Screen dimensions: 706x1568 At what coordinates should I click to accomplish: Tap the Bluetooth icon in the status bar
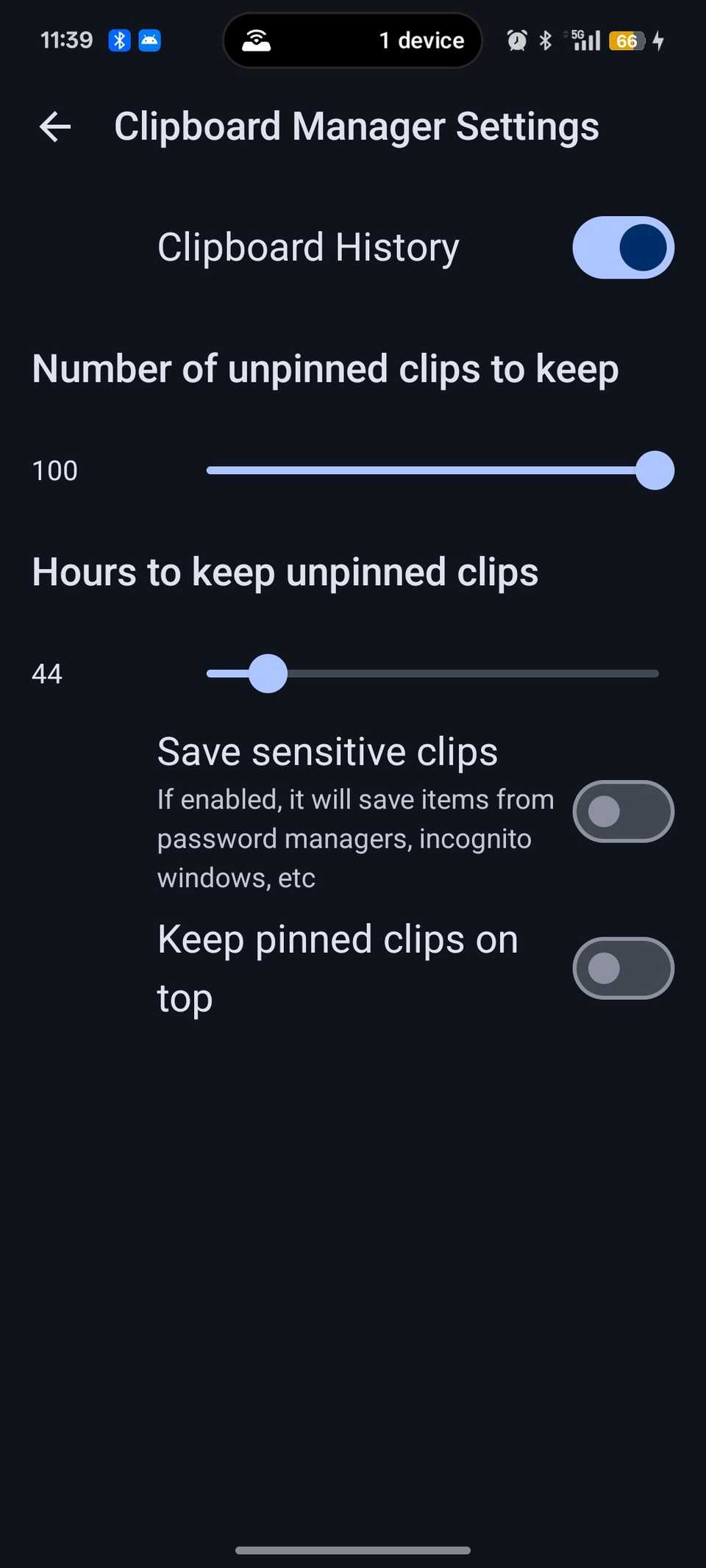tap(119, 40)
